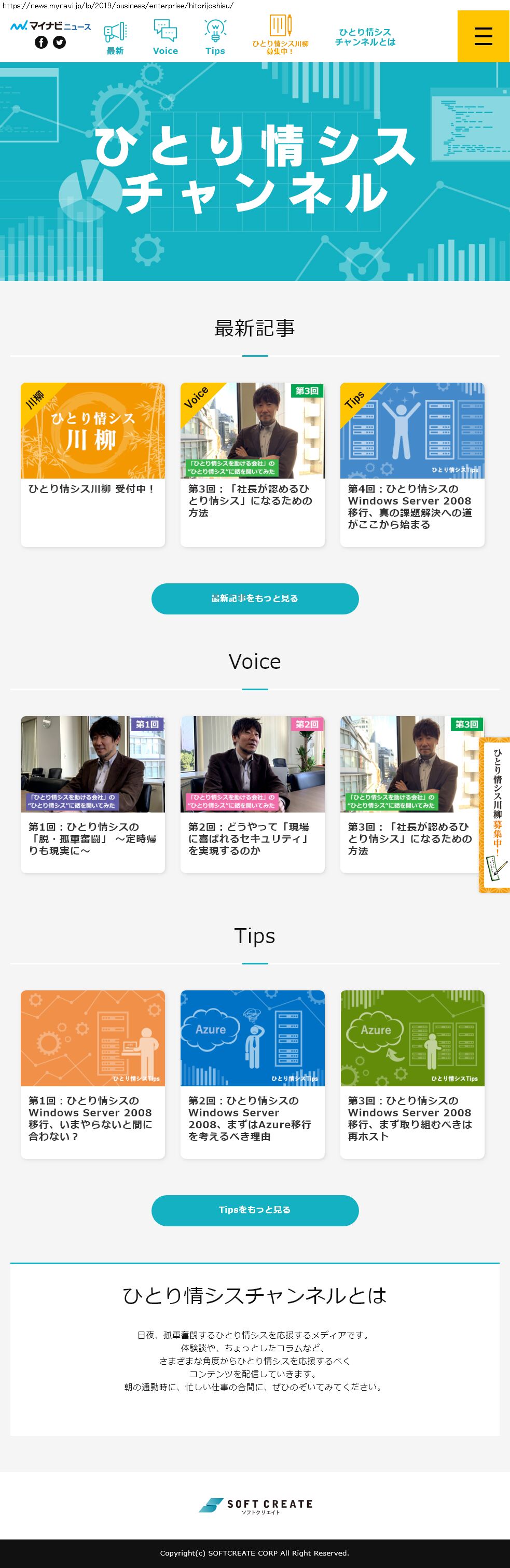The height and width of the screenshot is (1568, 510).
Task: Open ひとり情シスチャンネルとは header link
Action: [x=365, y=37]
